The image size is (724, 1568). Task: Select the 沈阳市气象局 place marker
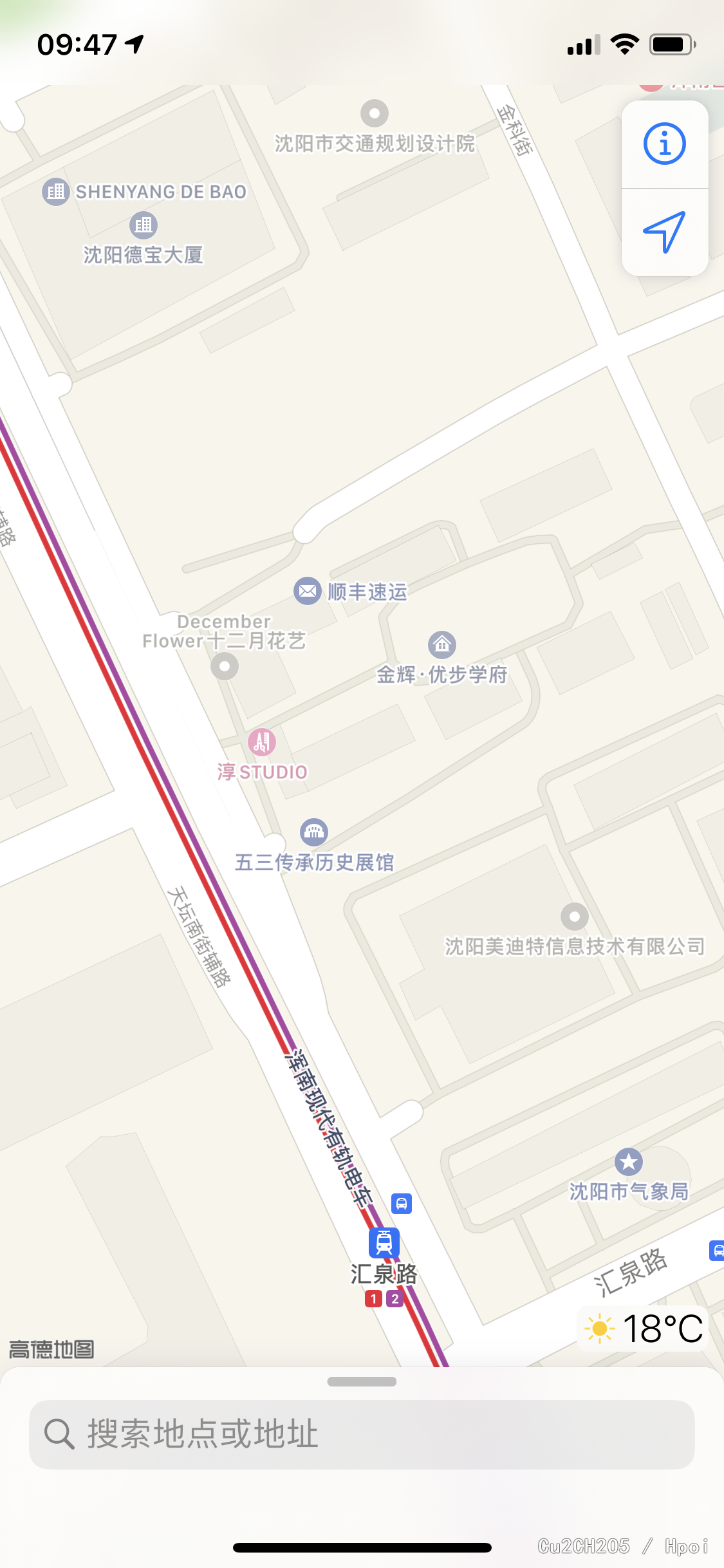click(x=629, y=1162)
